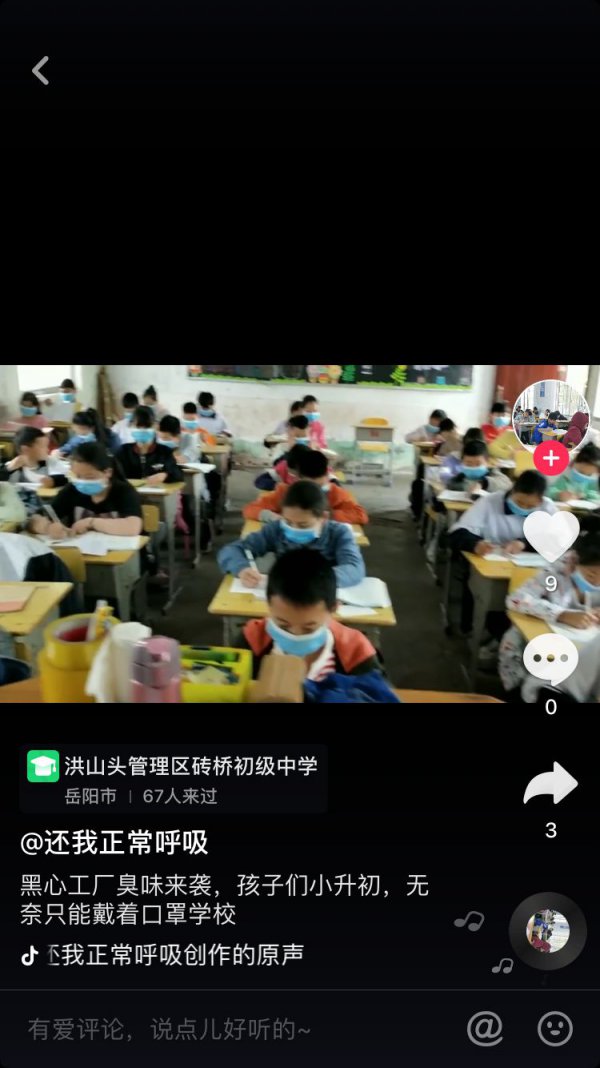Open the comments bubble
Image resolution: width=600 pixels, height=1068 pixels.
tap(551, 660)
